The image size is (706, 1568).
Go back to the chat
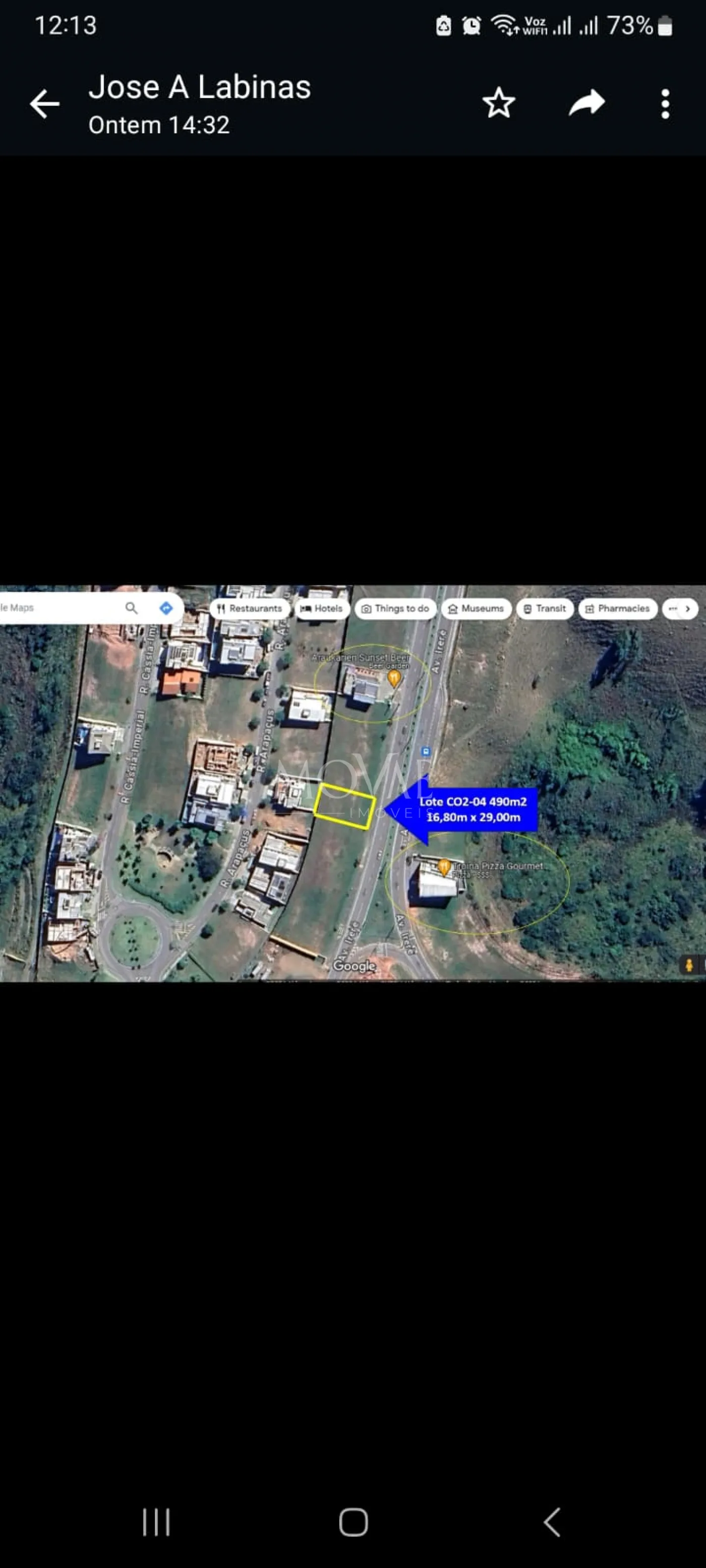(44, 103)
